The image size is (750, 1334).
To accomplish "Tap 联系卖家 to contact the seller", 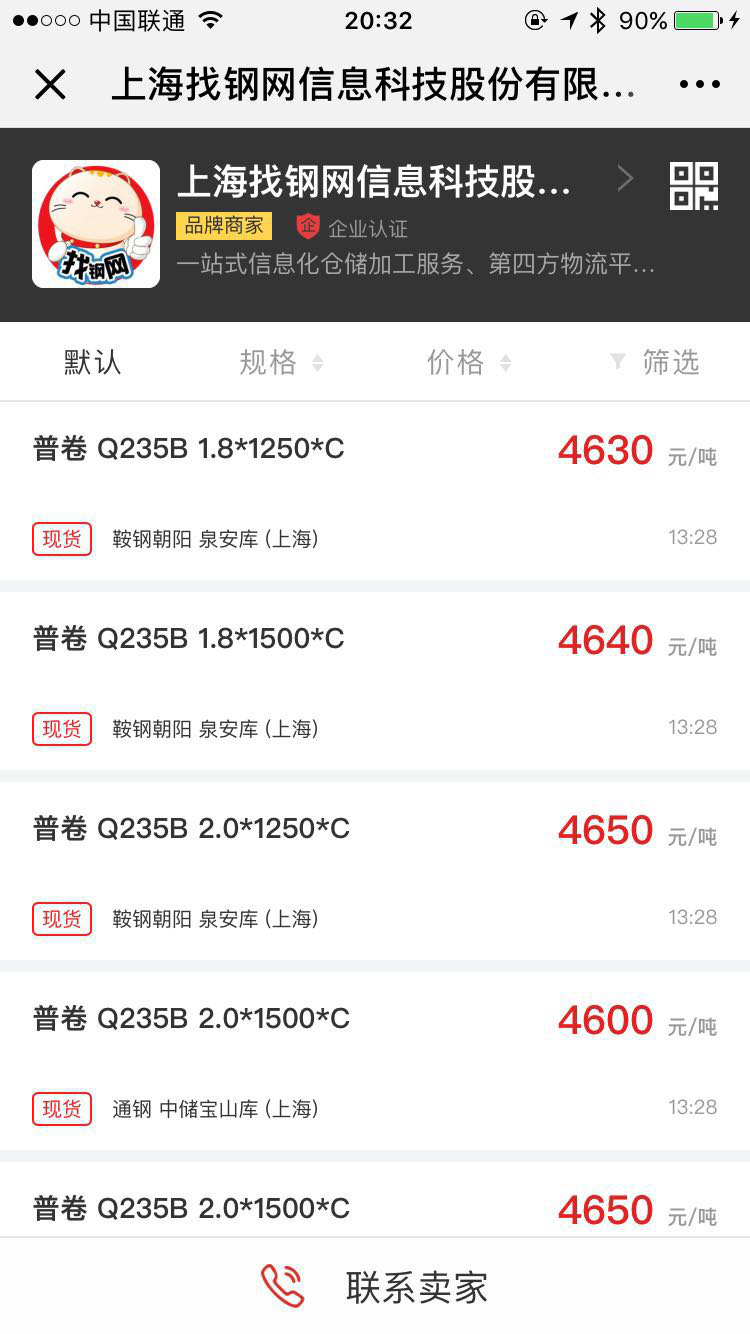I will click(375, 1286).
